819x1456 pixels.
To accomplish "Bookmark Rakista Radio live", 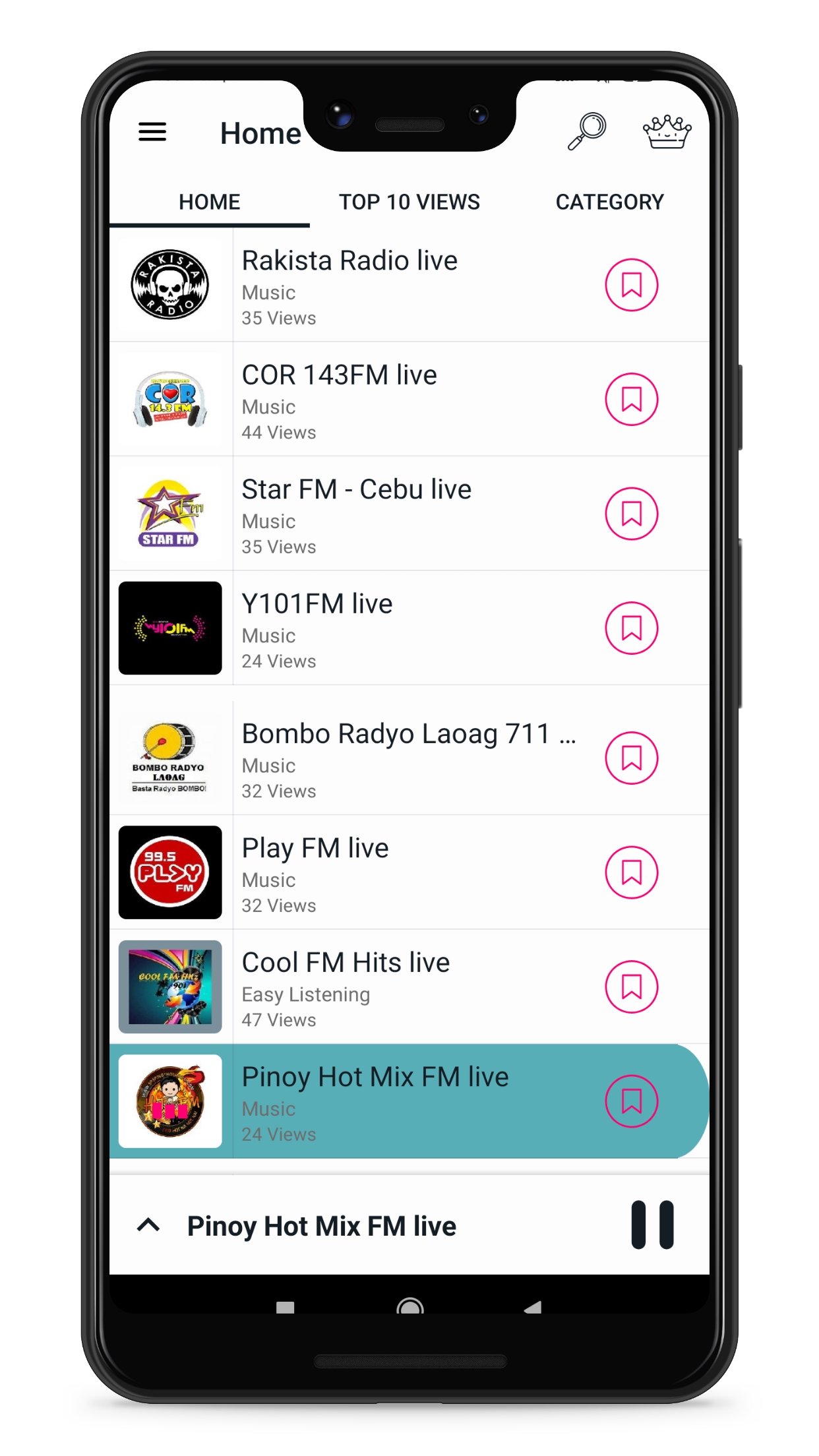I will tap(631, 285).
